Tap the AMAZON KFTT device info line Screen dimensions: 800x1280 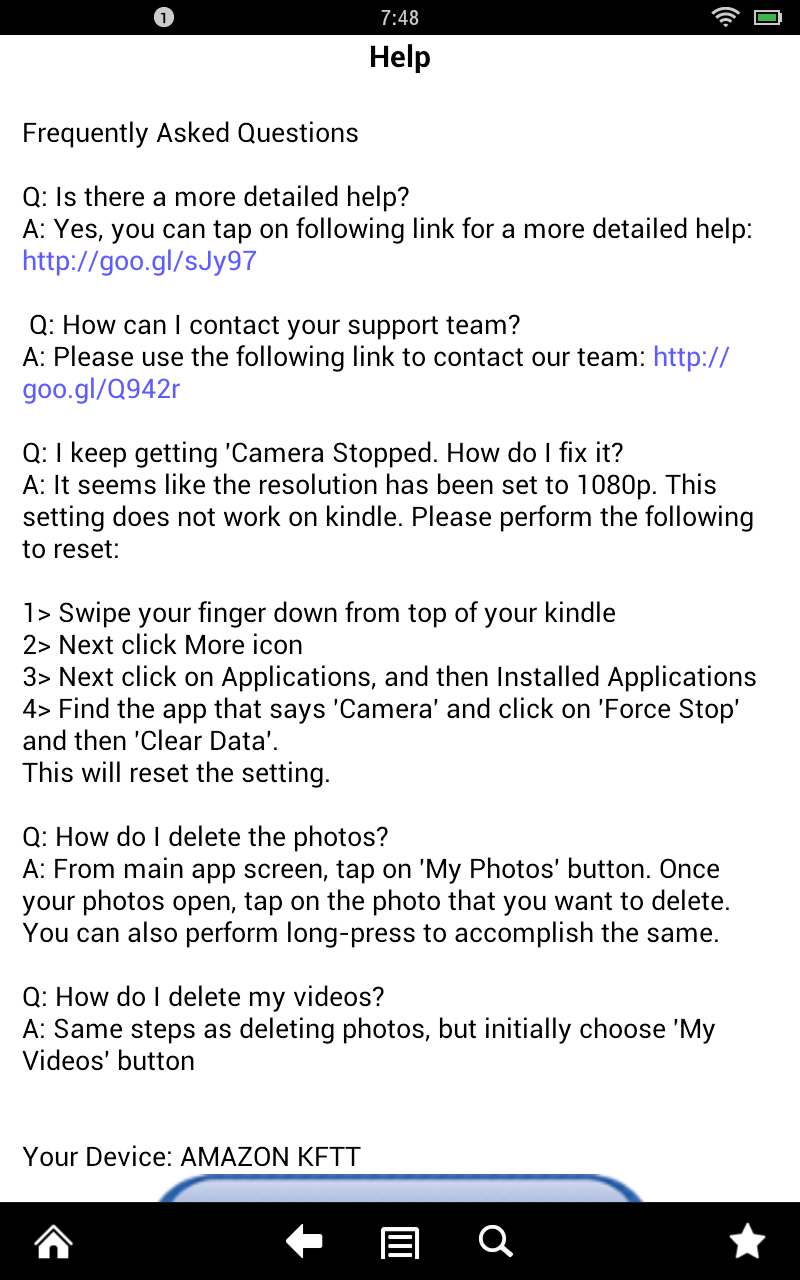[191, 1156]
